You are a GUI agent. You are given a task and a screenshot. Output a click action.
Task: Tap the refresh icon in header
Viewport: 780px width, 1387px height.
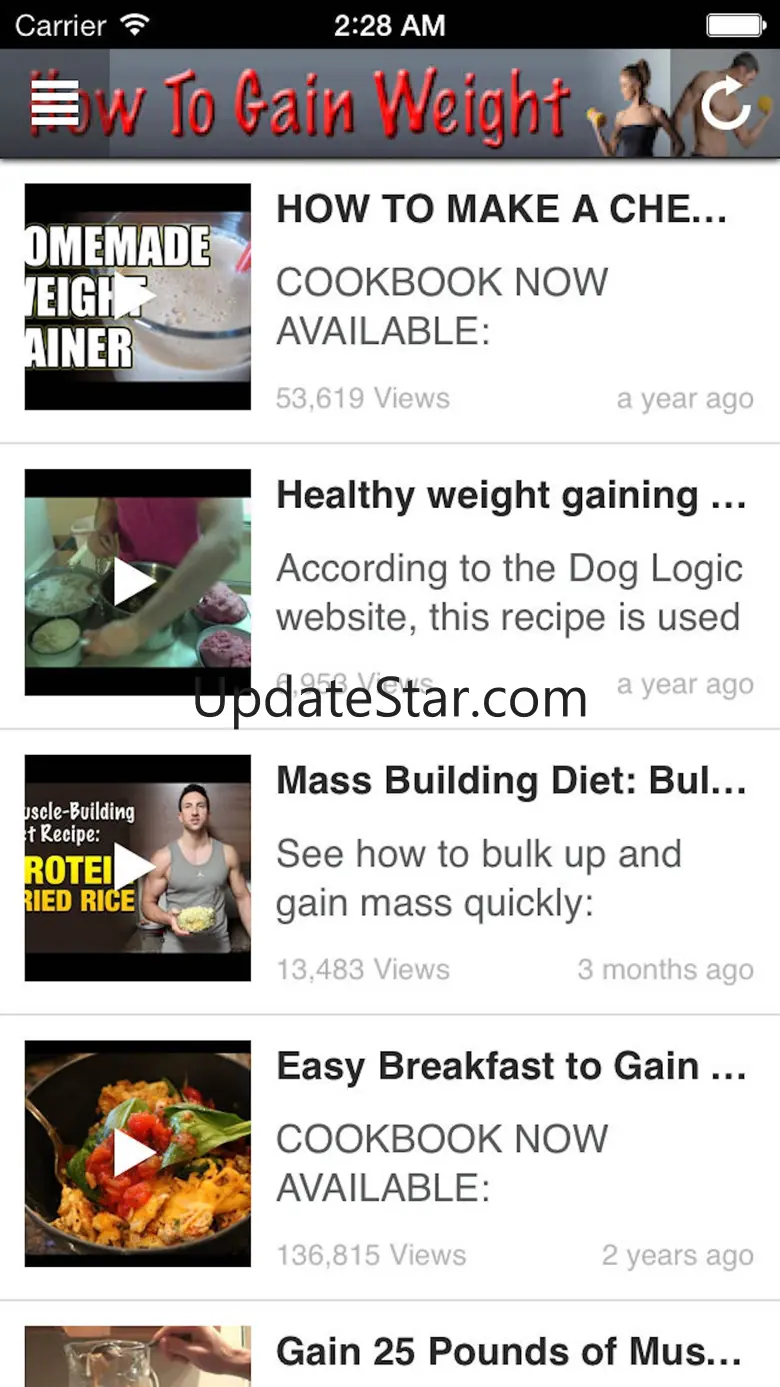725,103
